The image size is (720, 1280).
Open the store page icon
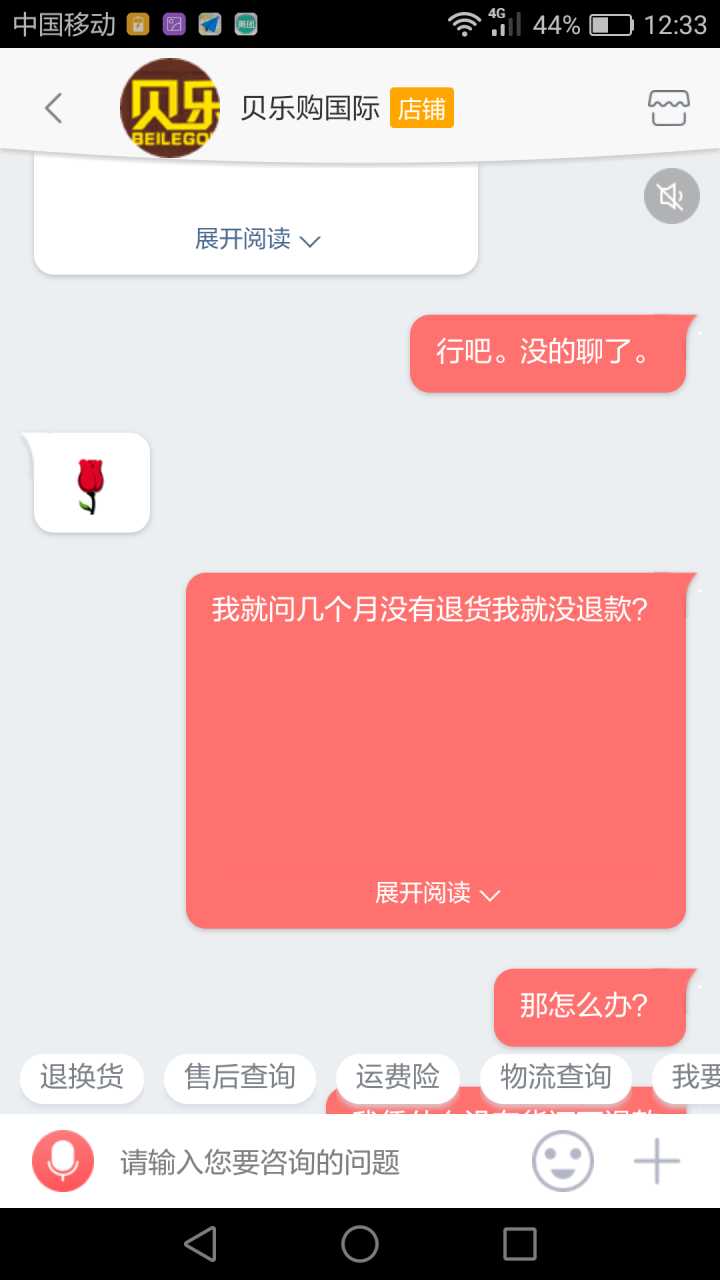click(x=669, y=108)
